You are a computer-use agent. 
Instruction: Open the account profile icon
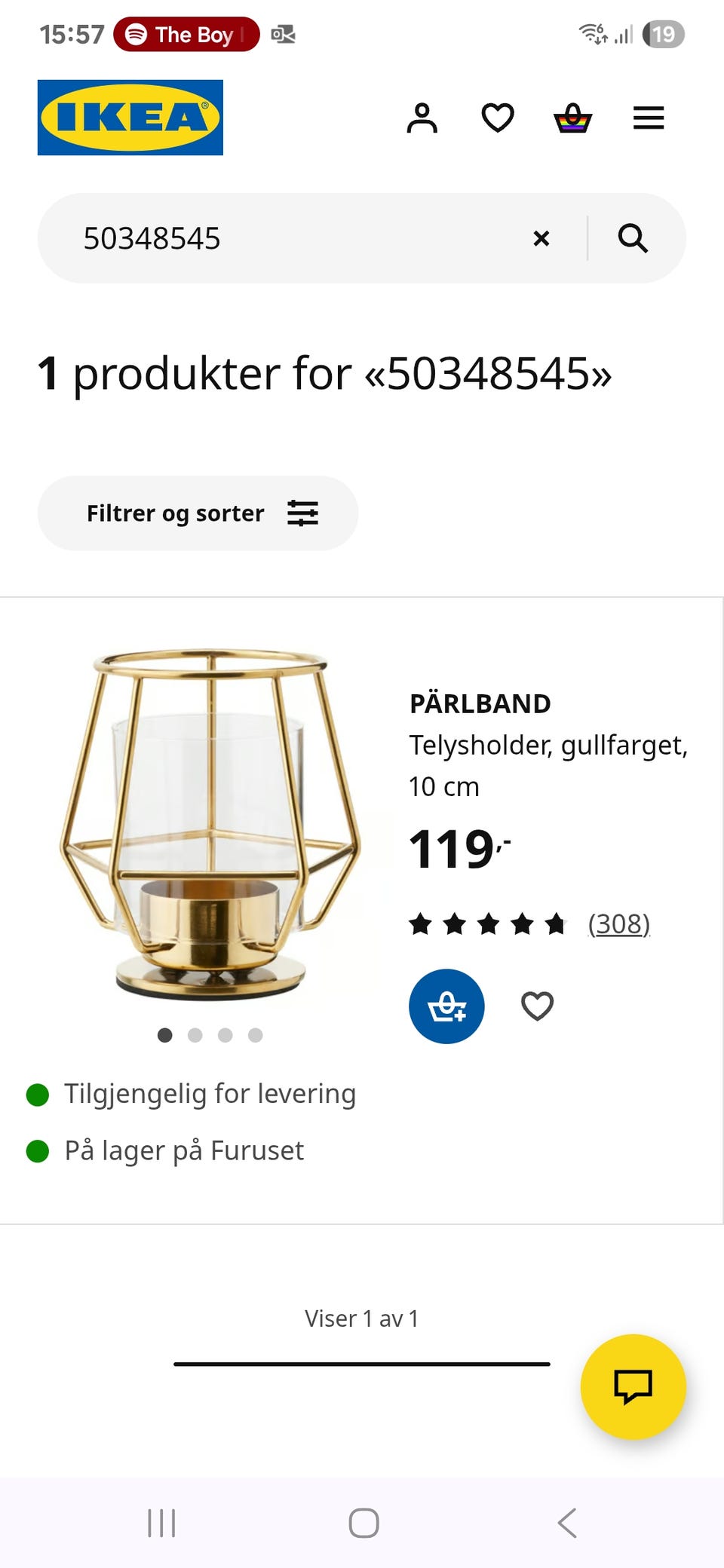(x=423, y=118)
